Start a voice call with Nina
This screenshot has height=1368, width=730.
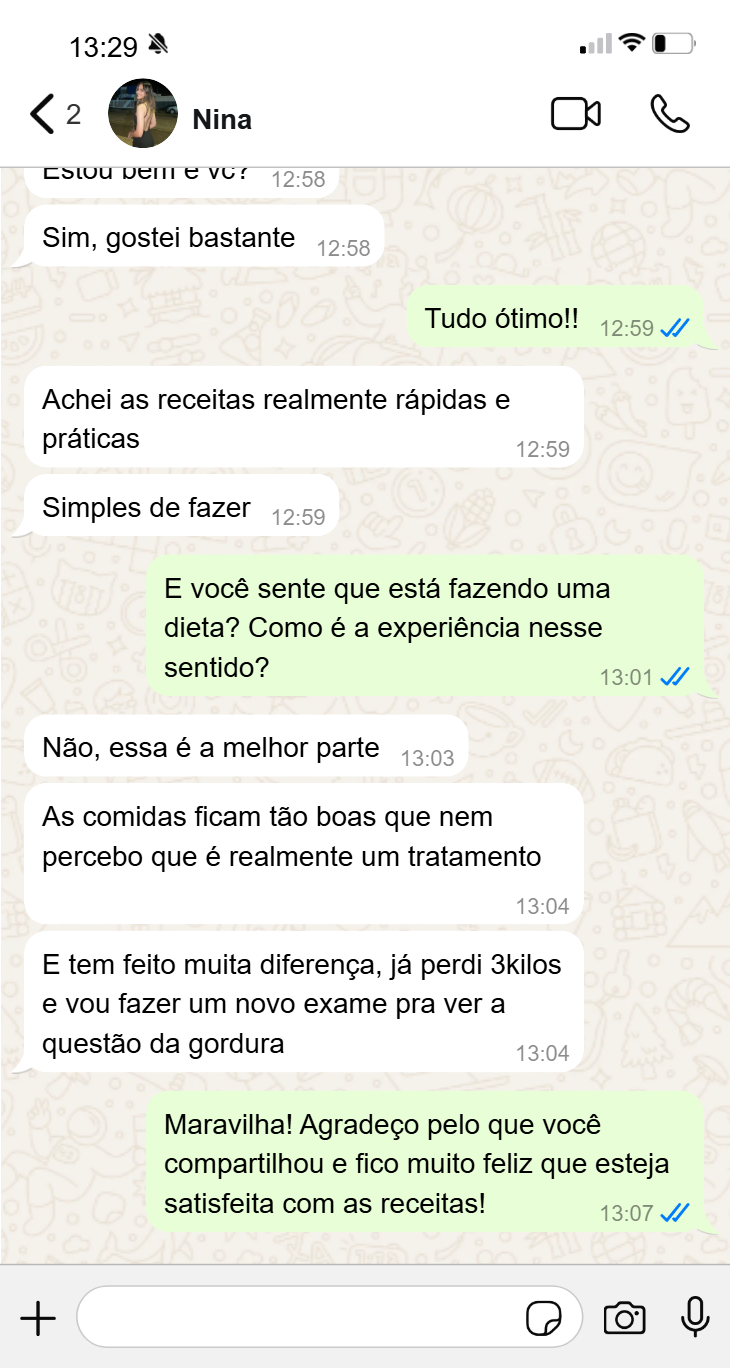(669, 114)
